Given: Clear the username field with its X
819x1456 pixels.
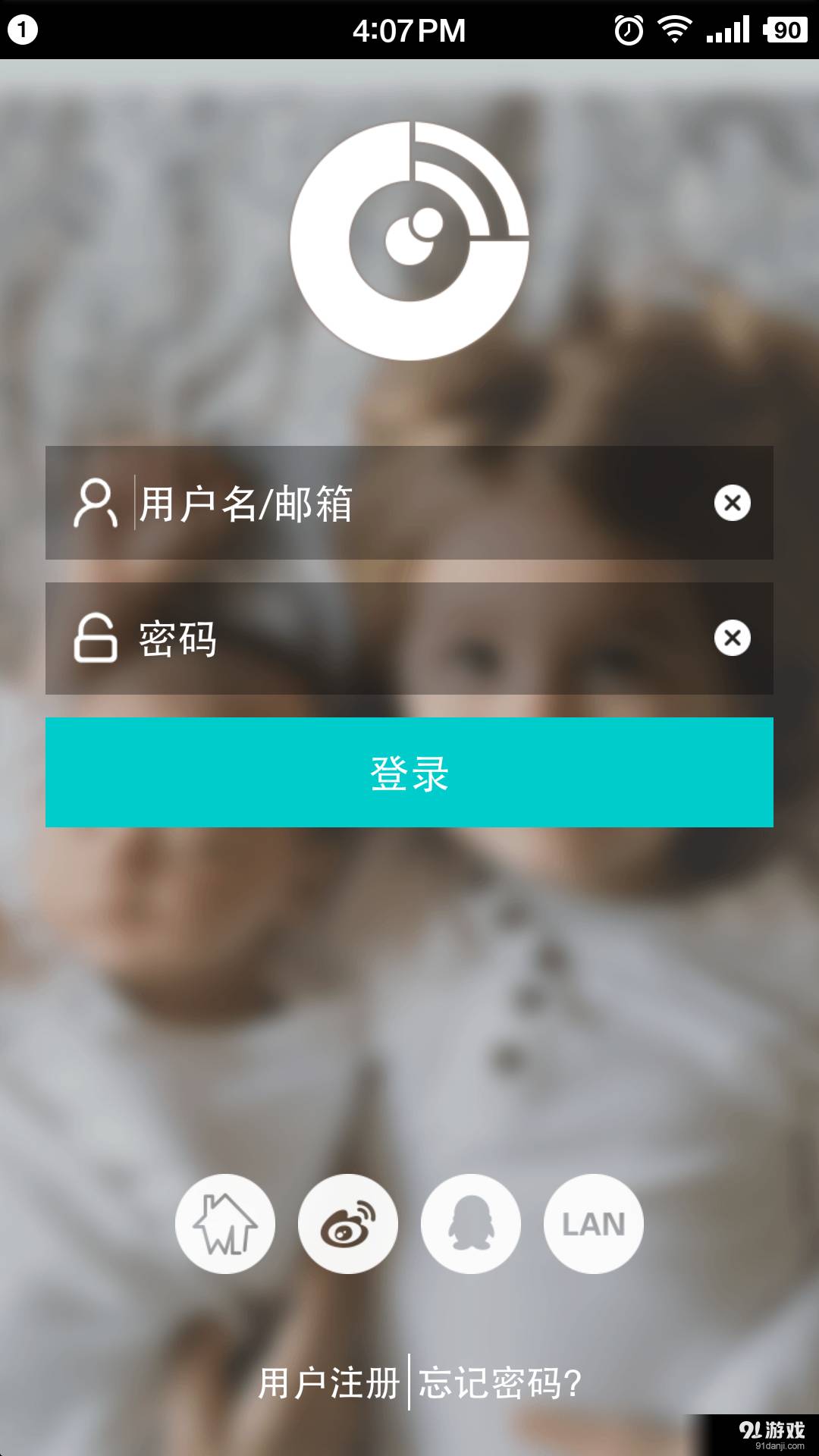Looking at the screenshot, I should point(732,503).
